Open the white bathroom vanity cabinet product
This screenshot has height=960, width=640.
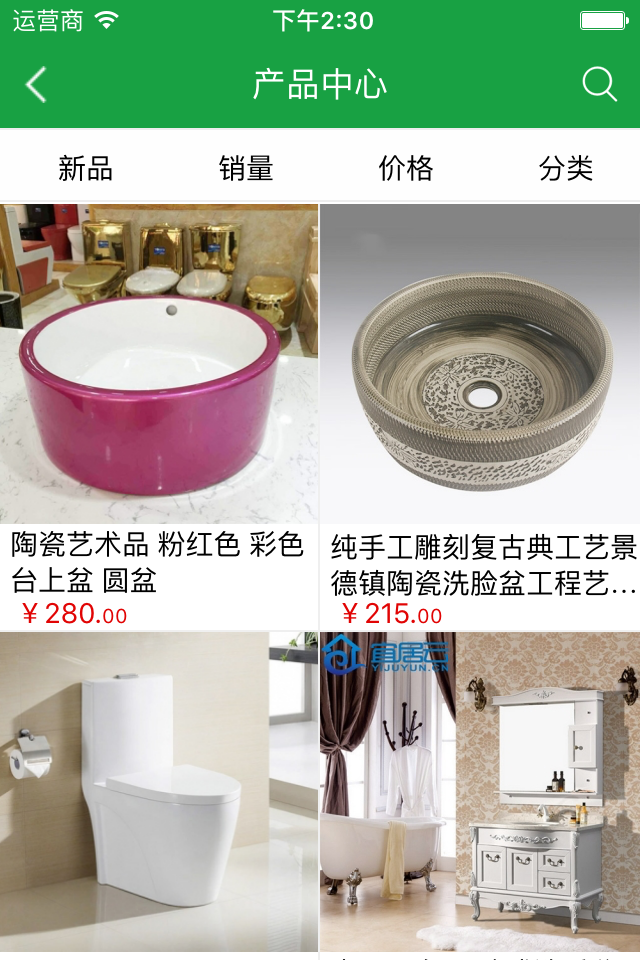click(480, 790)
